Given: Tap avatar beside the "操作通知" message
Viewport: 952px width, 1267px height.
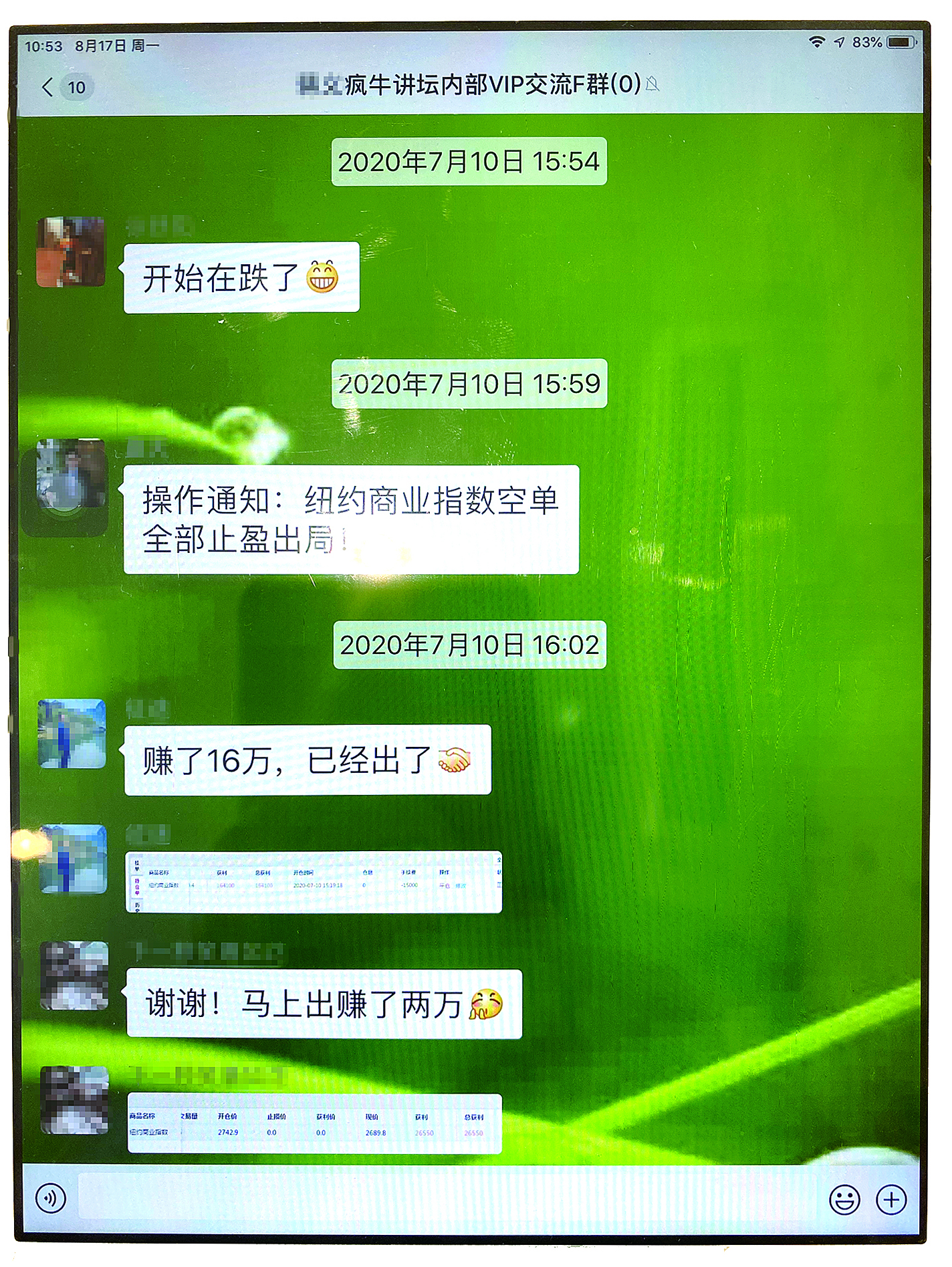Looking at the screenshot, I should (x=71, y=473).
